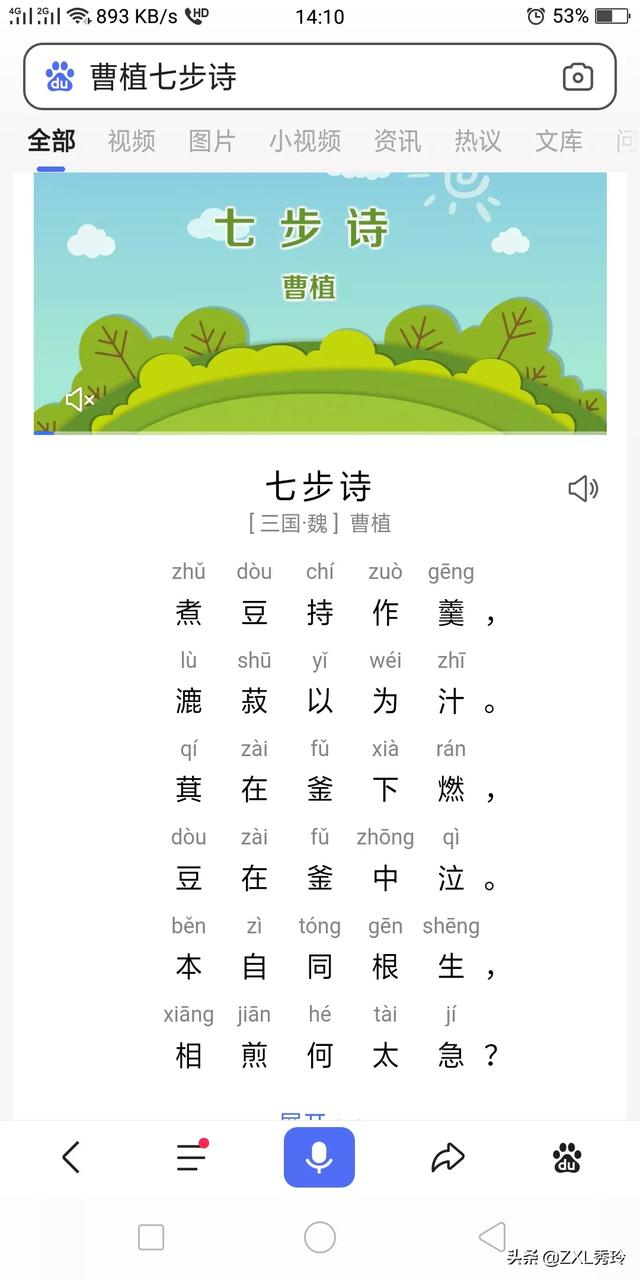640x1280 pixels.
Task: Switch to the 视频 tab
Action: (x=132, y=141)
